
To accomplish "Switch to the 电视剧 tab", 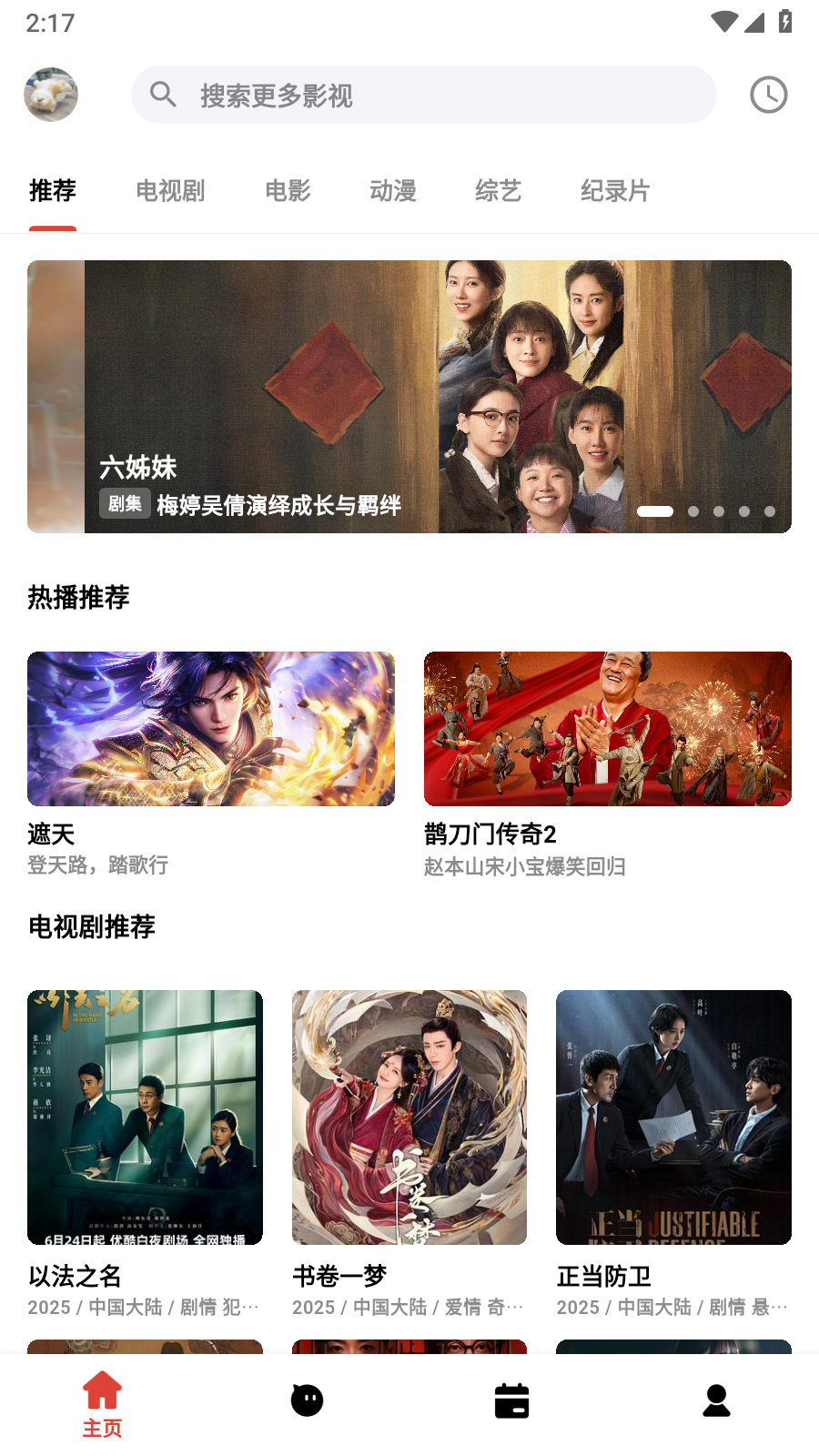I will pyautogui.click(x=170, y=191).
